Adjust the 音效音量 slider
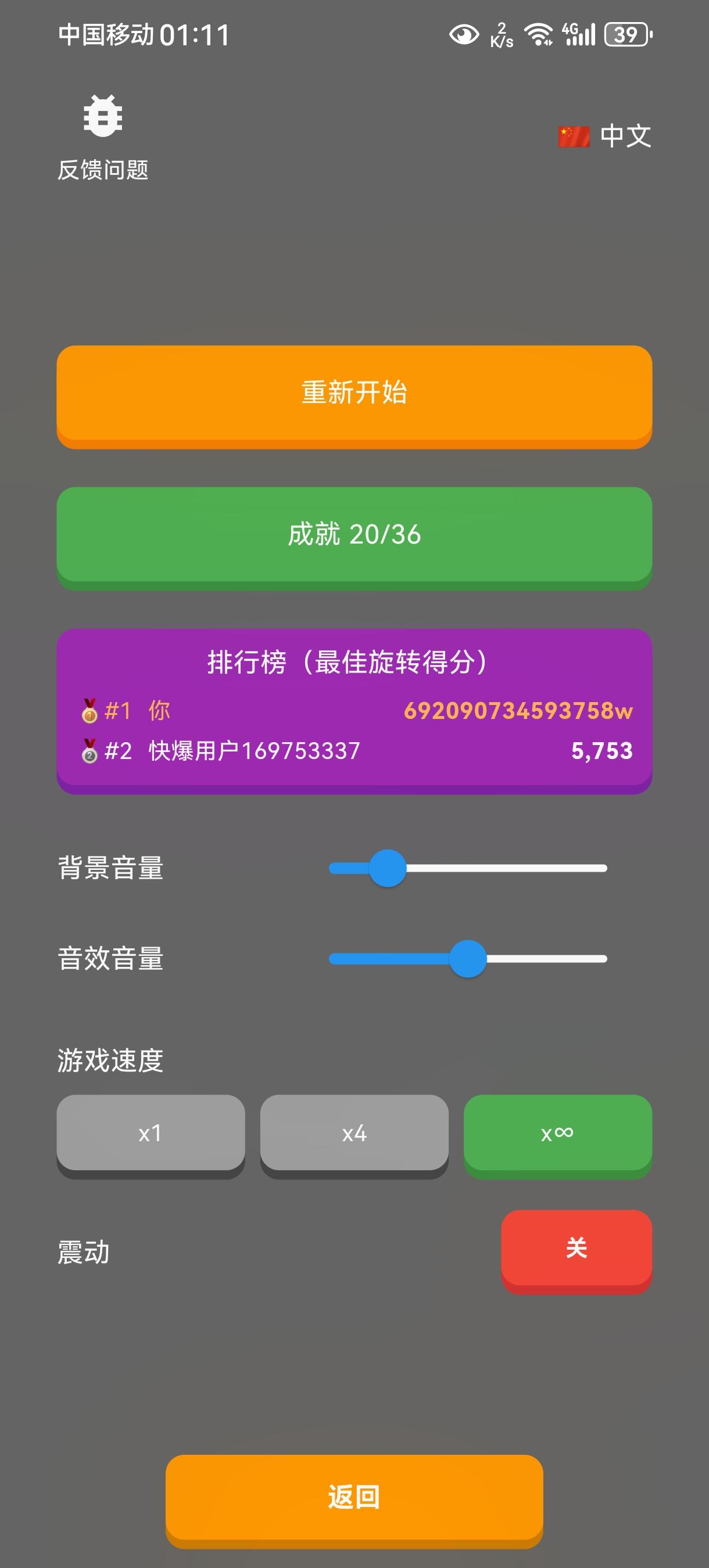709x1568 pixels. [x=468, y=959]
